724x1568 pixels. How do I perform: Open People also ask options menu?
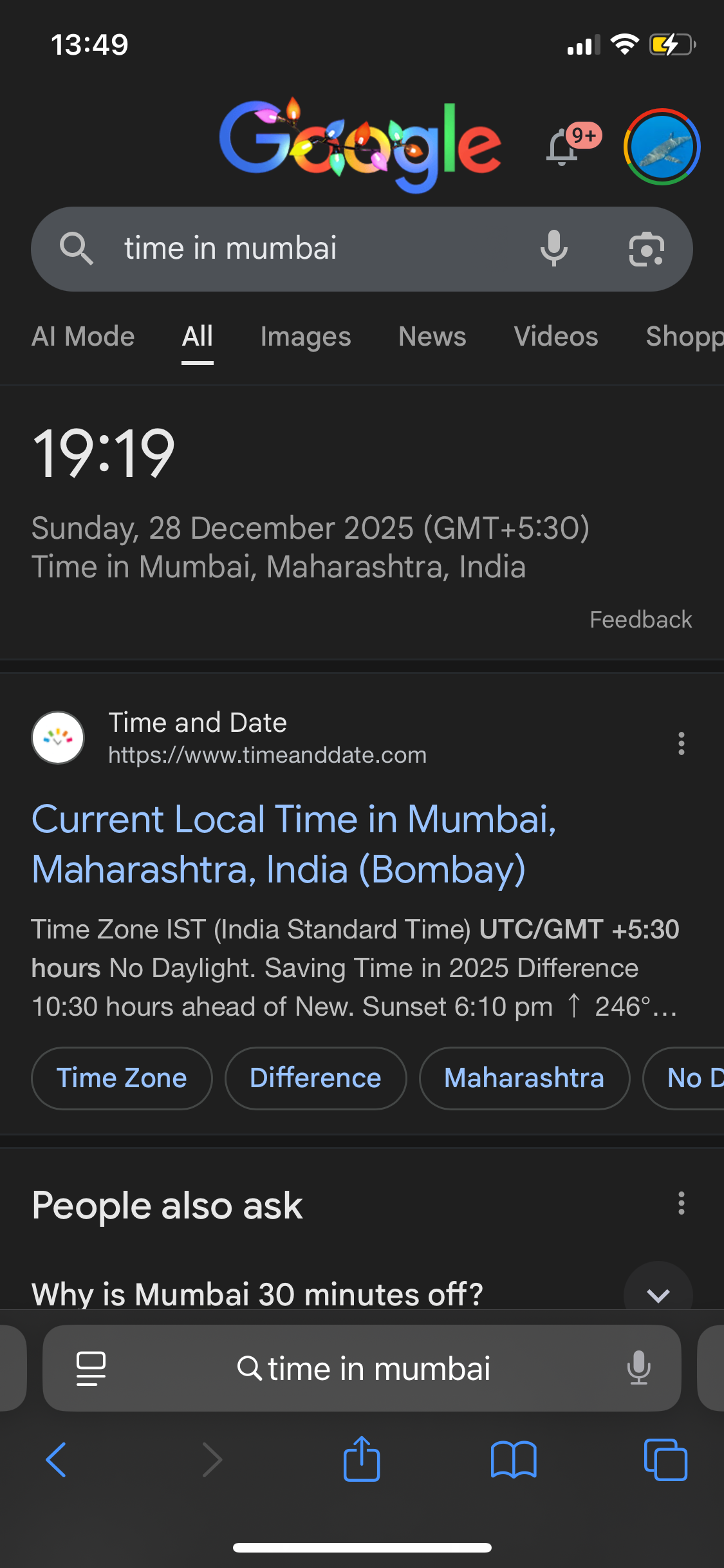[x=681, y=1203]
